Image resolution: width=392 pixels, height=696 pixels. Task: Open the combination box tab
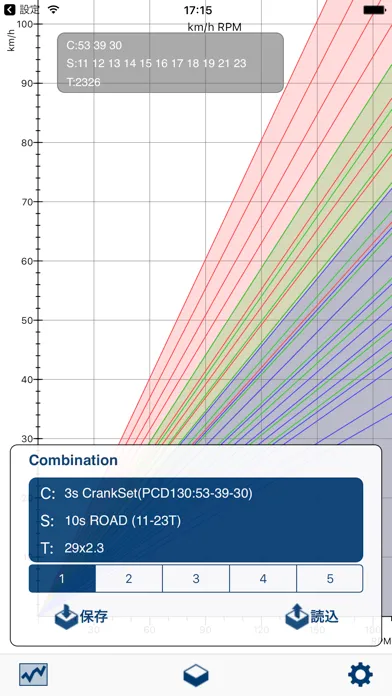pos(196,676)
